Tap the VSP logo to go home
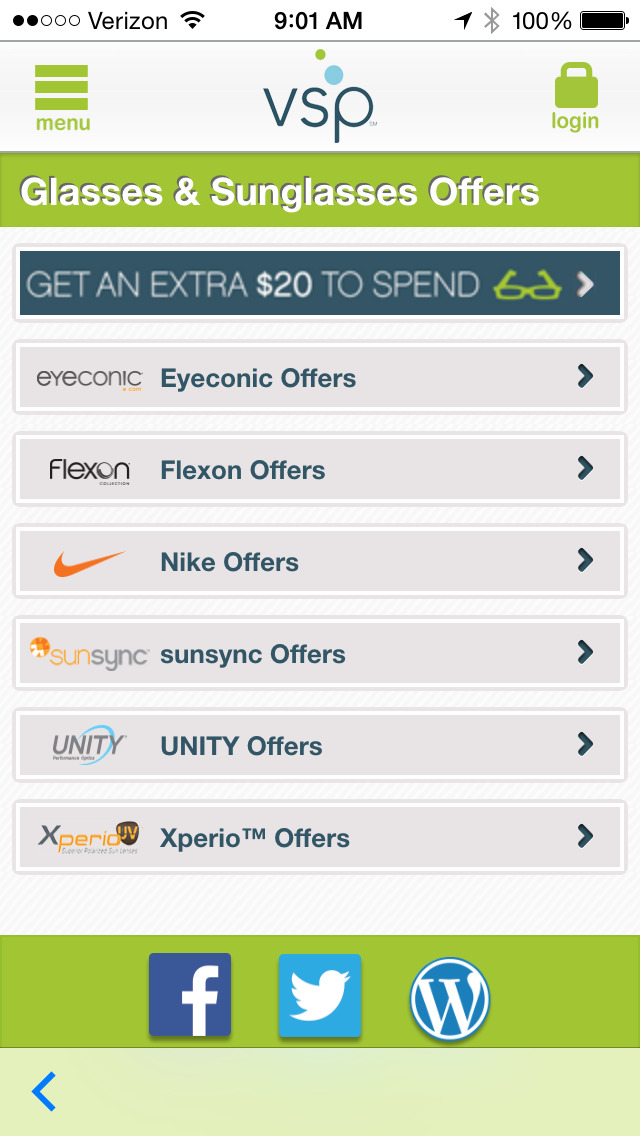The height and width of the screenshot is (1136, 640). coord(320,97)
